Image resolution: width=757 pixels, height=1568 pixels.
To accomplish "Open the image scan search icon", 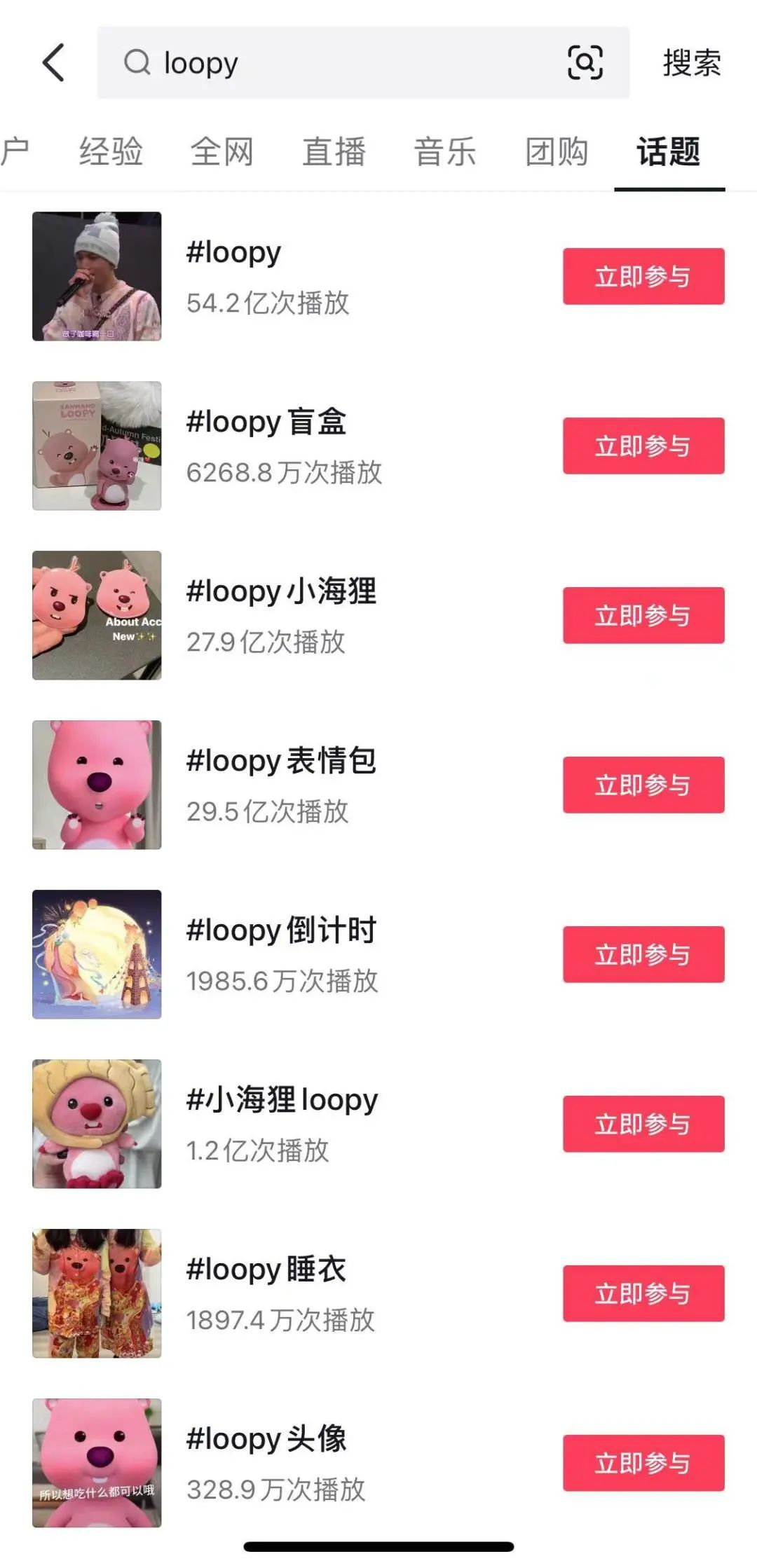I will [586, 63].
